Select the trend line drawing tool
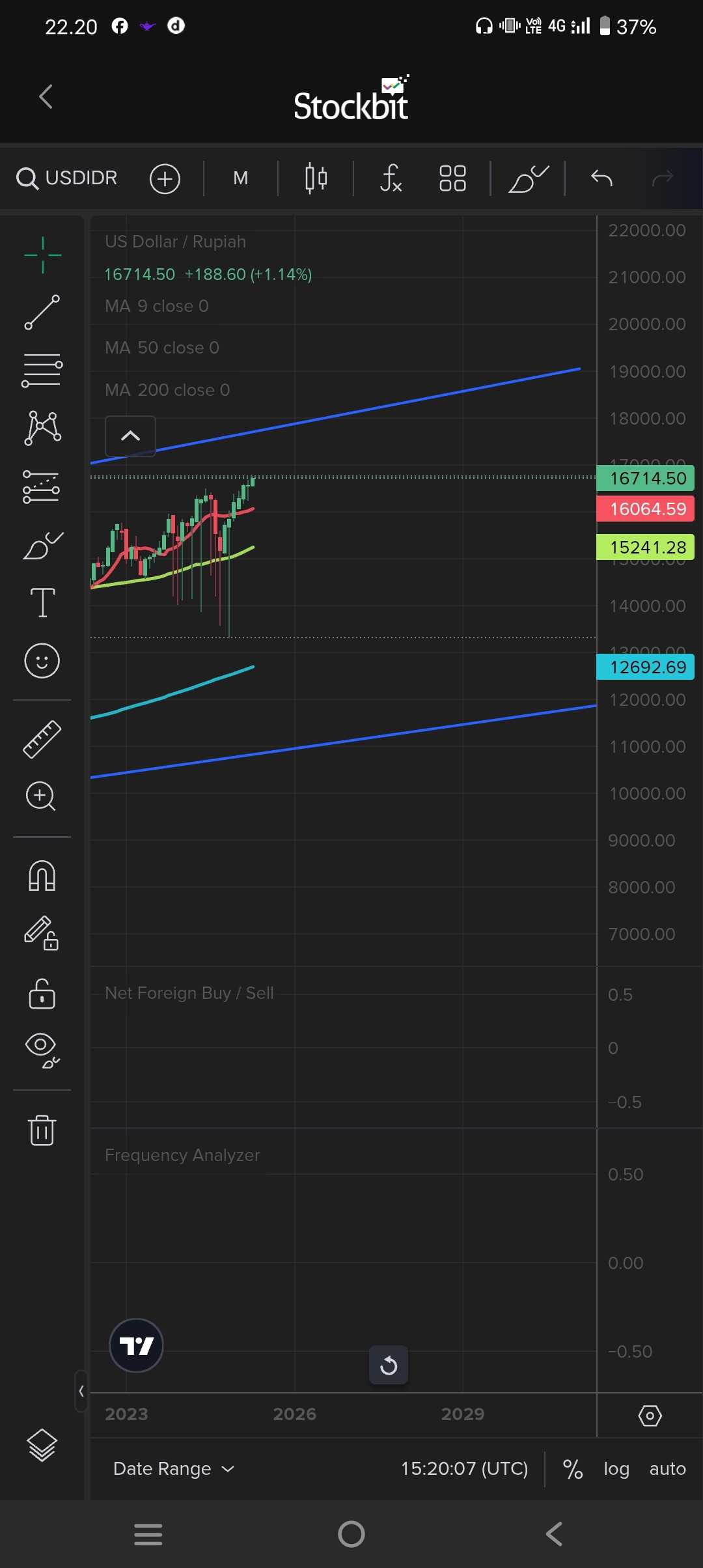The image size is (703, 1568). 42,313
